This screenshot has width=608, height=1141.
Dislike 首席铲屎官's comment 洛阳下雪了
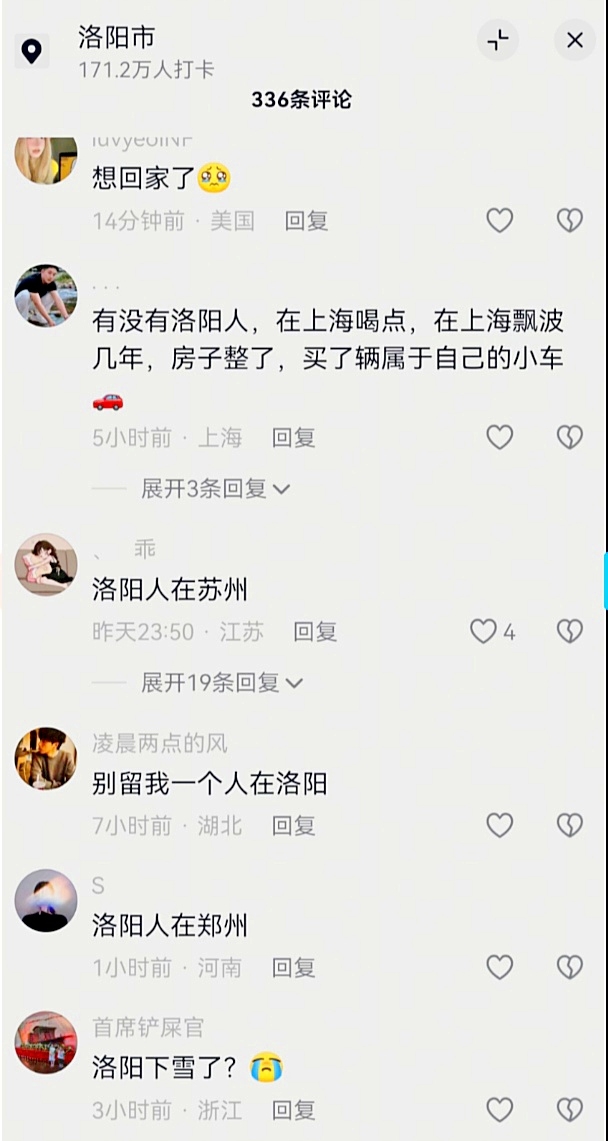tap(569, 1109)
